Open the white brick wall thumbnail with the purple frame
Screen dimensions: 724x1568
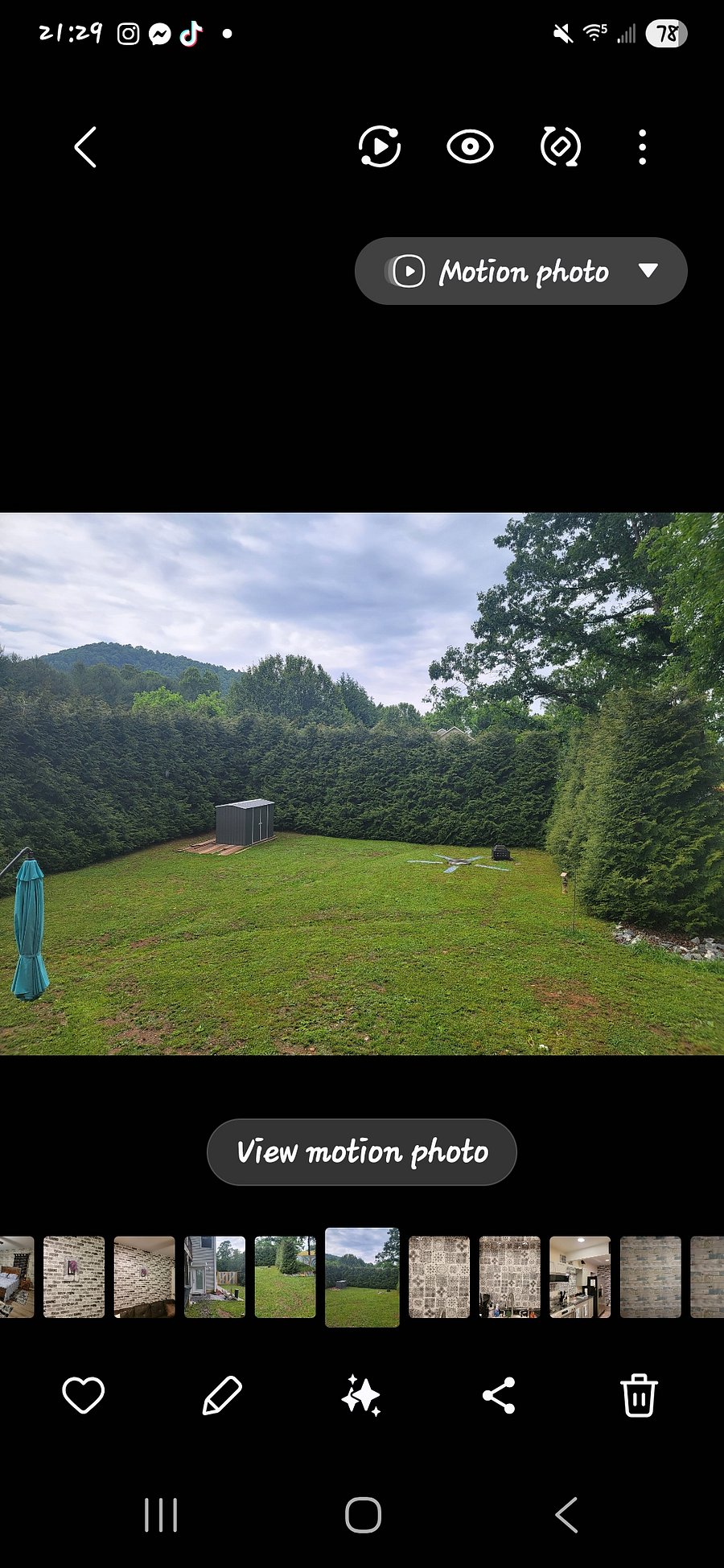[x=74, y=1277]
